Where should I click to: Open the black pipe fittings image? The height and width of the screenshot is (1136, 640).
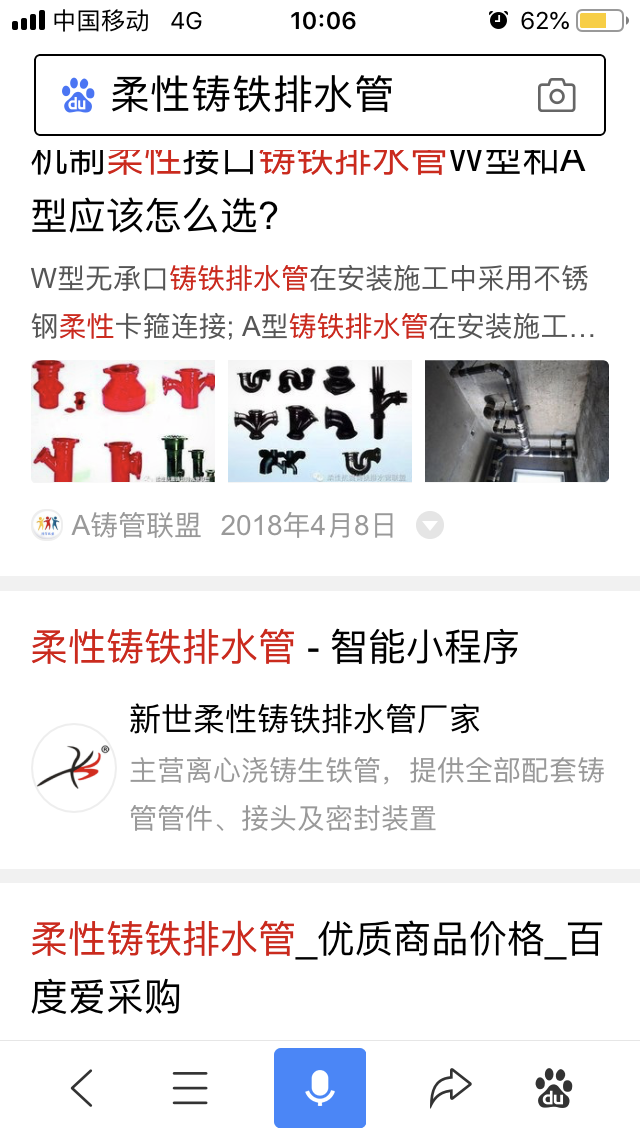[320, 421]
